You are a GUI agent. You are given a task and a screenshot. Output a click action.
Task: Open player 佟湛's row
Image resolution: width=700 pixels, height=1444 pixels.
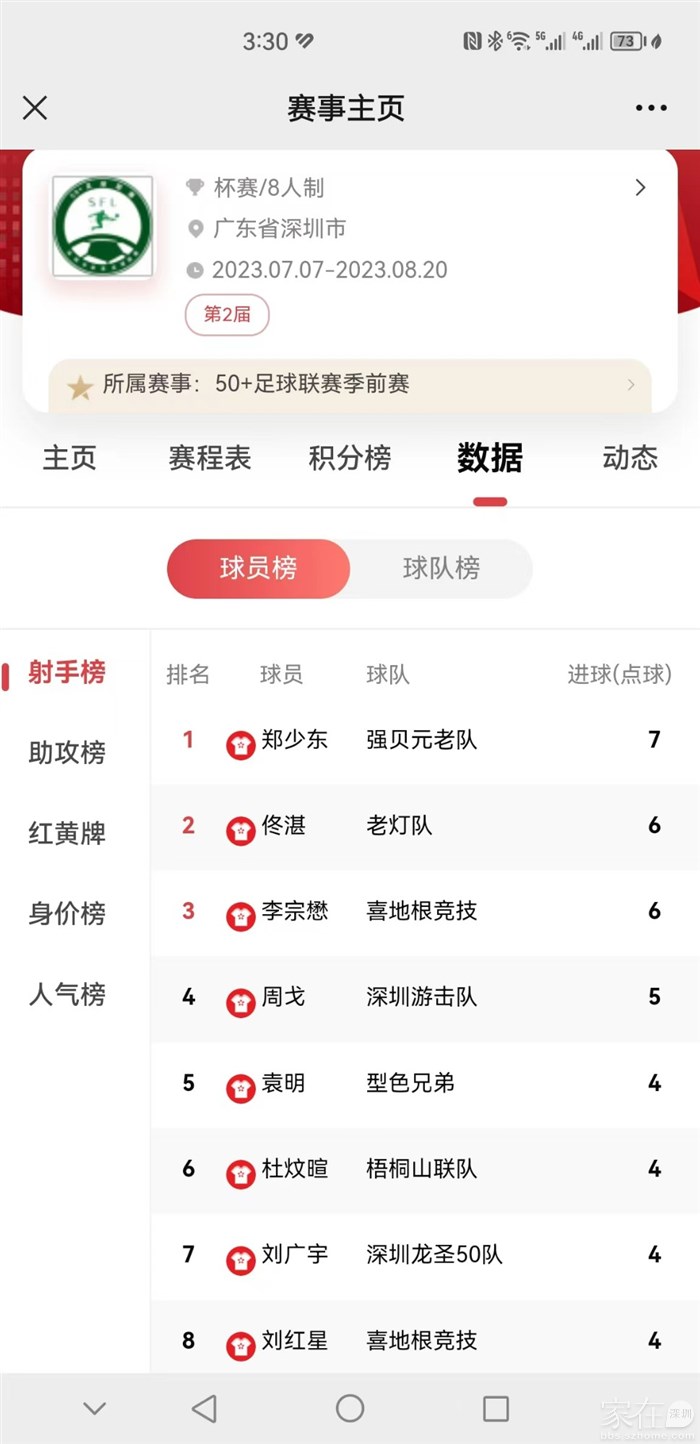pos(425,827)
